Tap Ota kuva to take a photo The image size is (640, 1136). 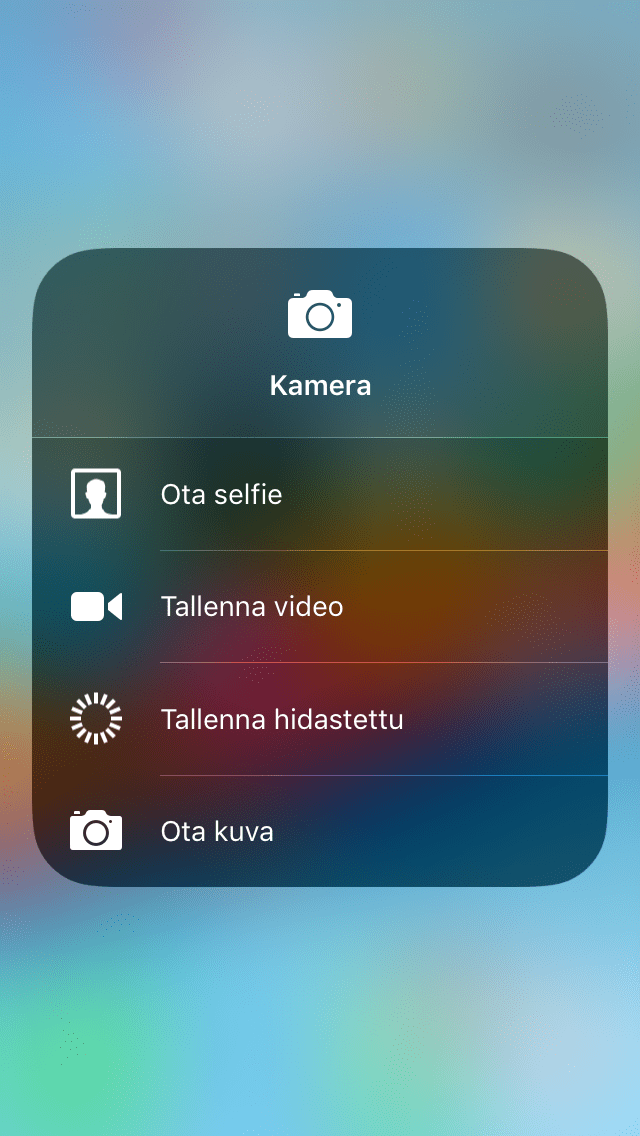tap(320, 831)
